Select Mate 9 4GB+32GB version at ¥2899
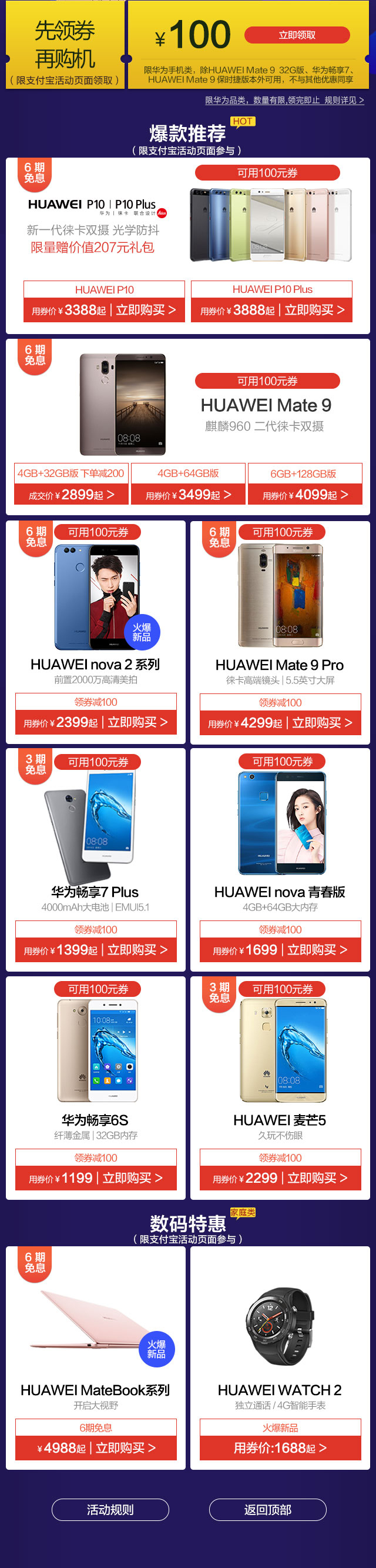376x1568 pixels. click(71, 494)
